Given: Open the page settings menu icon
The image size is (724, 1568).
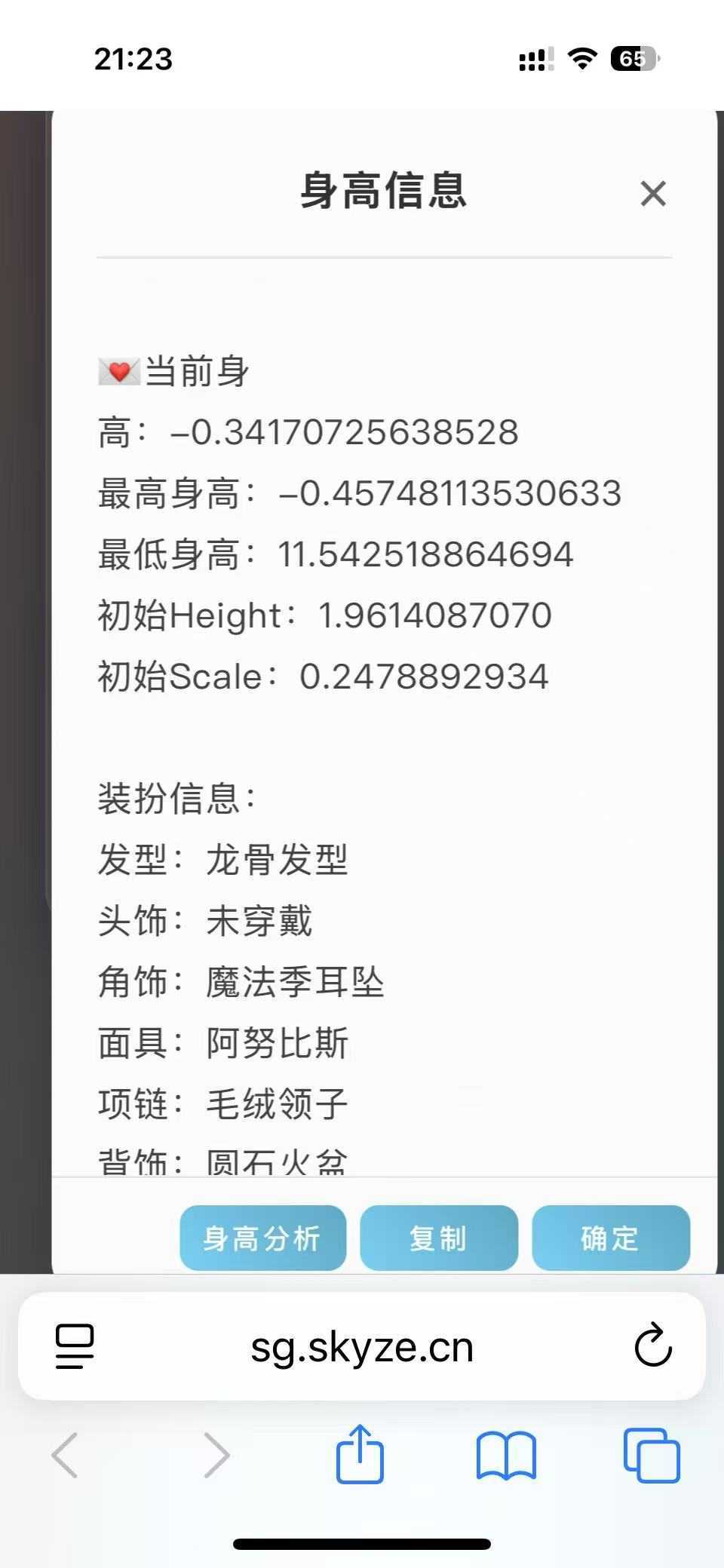Looking at the screenshot, I should (75, 1346).
